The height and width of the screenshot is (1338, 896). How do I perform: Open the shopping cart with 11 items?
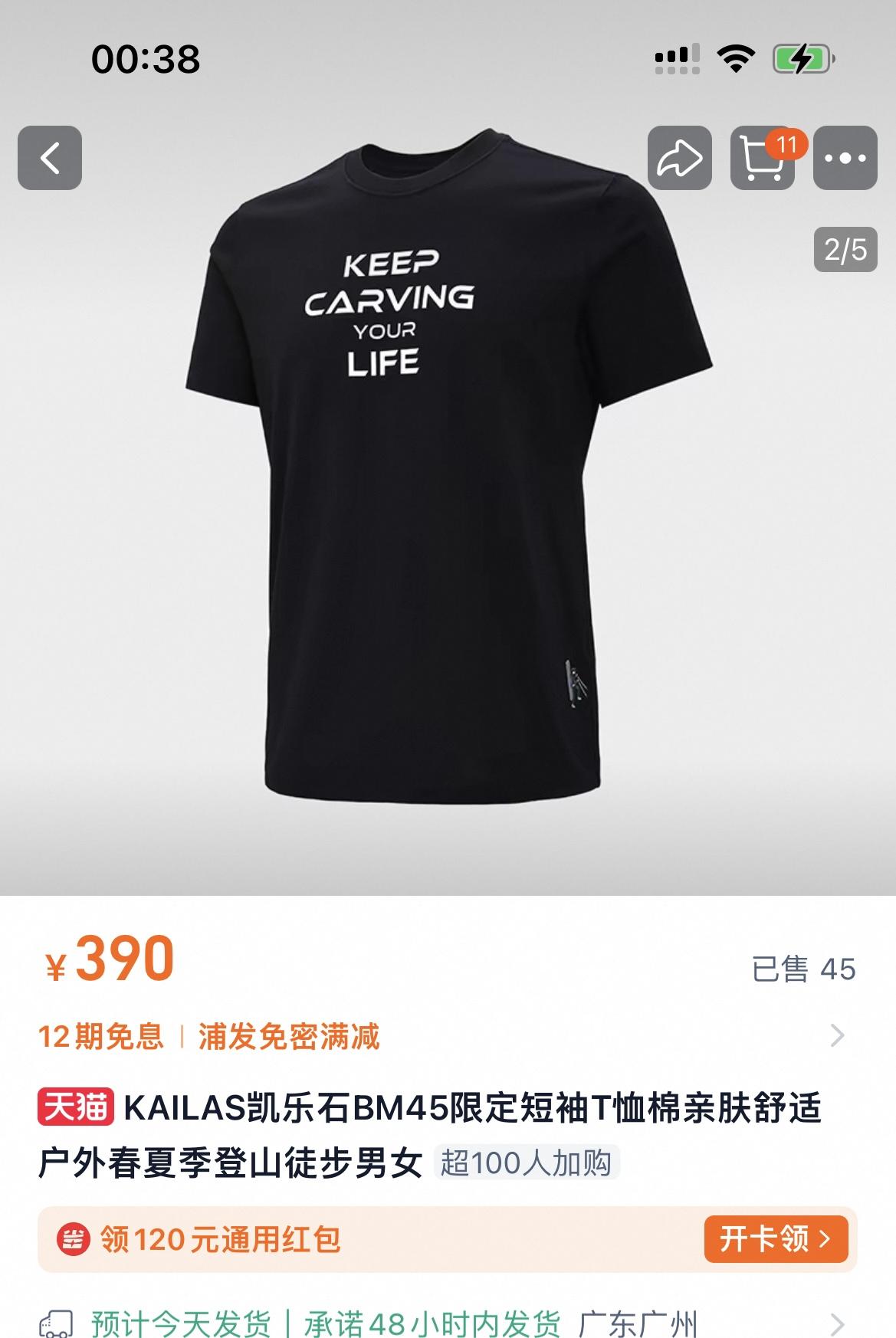point(762,159)
